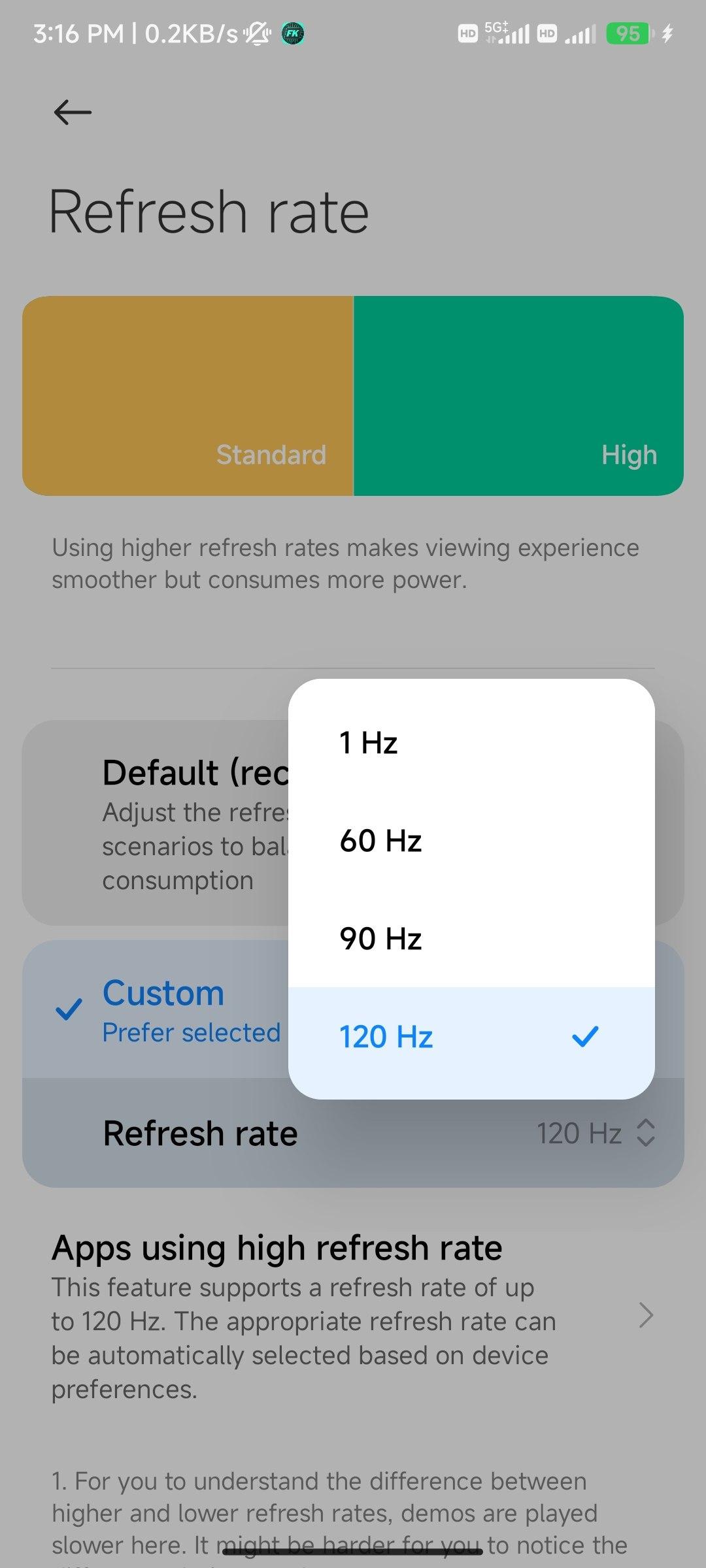The width and height of the screenshot is (706, 1568).
Task: Go back using the arrow icon
Action: point(72,112)
